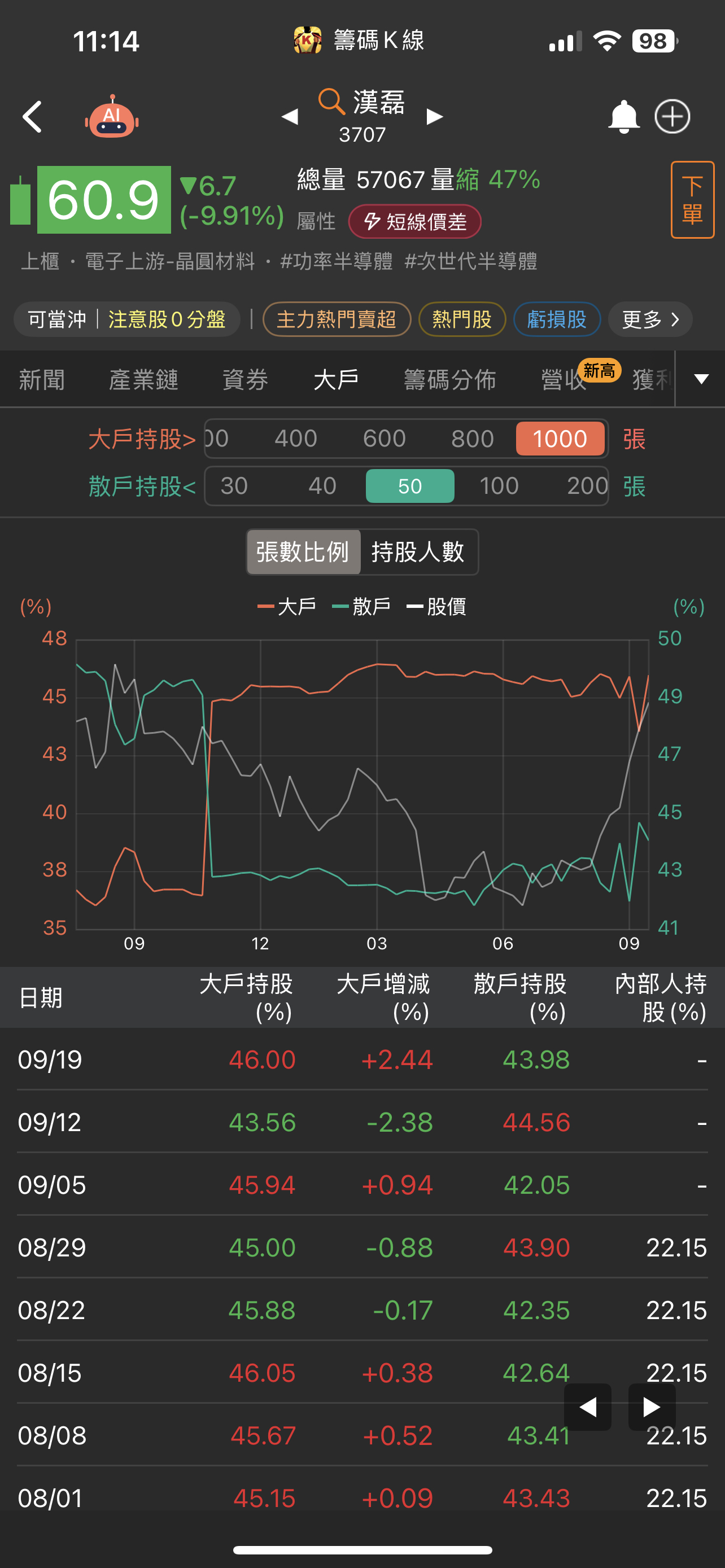725x1568 pixels.
Task: Expand the tab list dropdown arrow
Action: 701,379
